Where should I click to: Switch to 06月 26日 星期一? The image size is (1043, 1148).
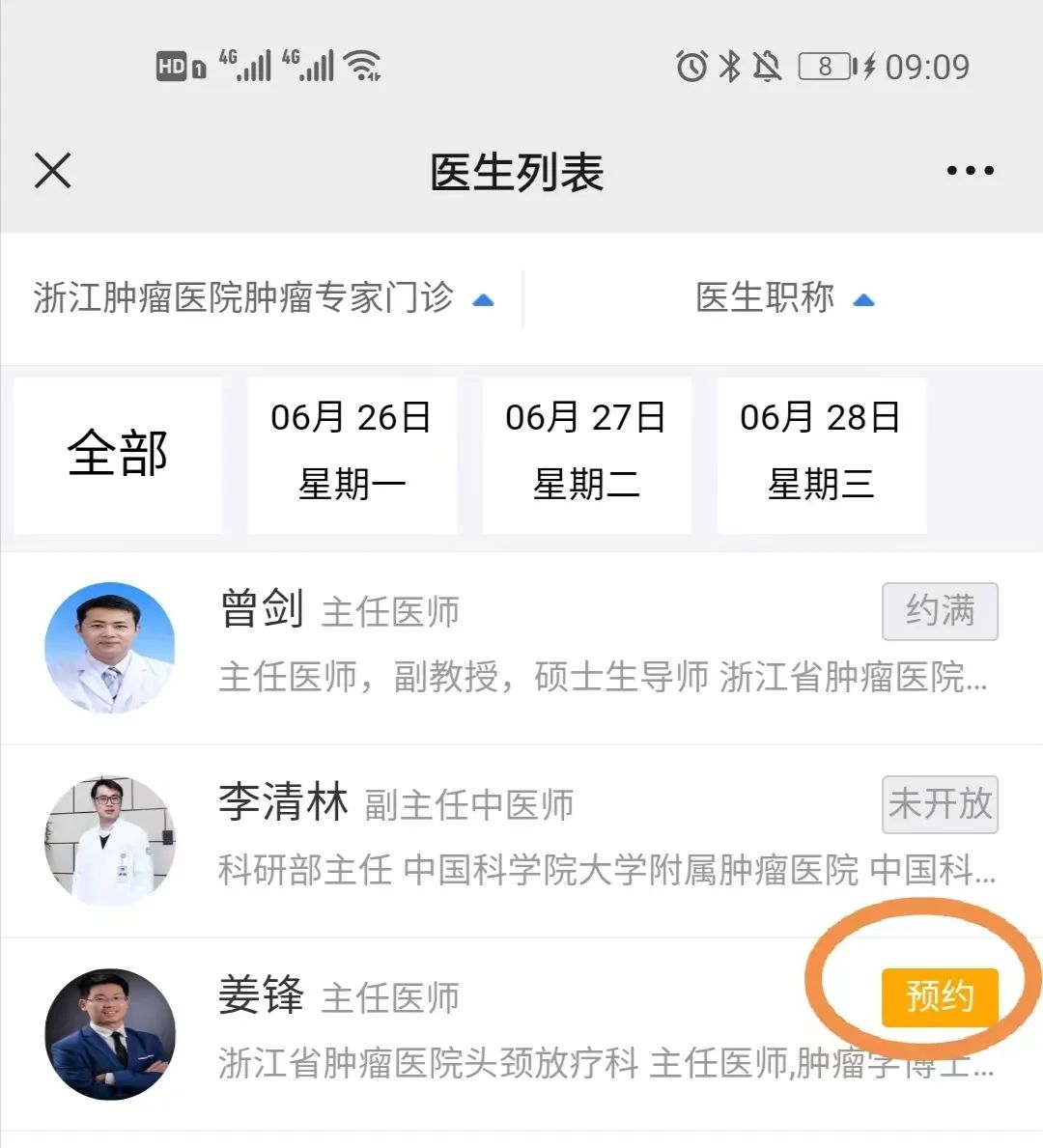click(352, 454)
